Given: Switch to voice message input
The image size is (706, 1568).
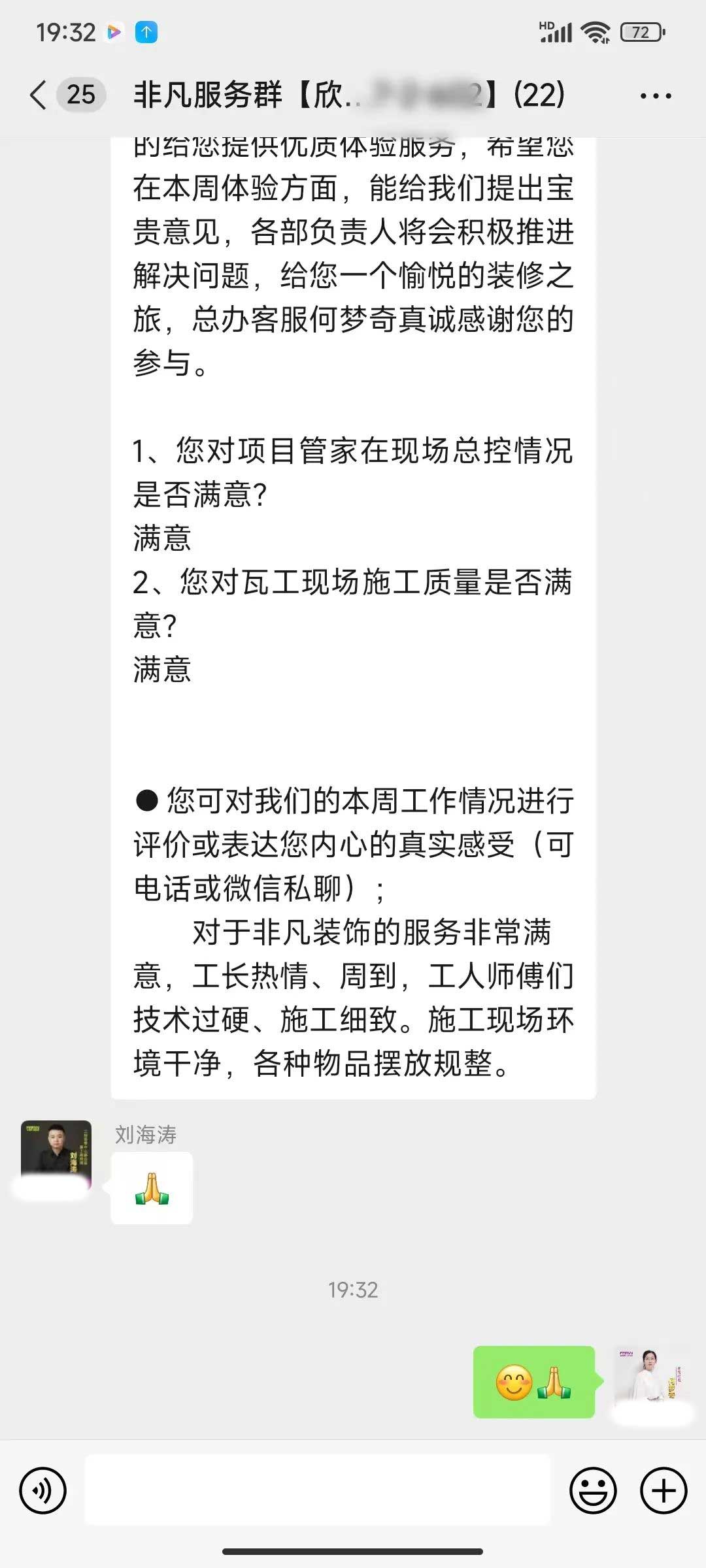Looking at the screenshot, I should [42, 1490].
